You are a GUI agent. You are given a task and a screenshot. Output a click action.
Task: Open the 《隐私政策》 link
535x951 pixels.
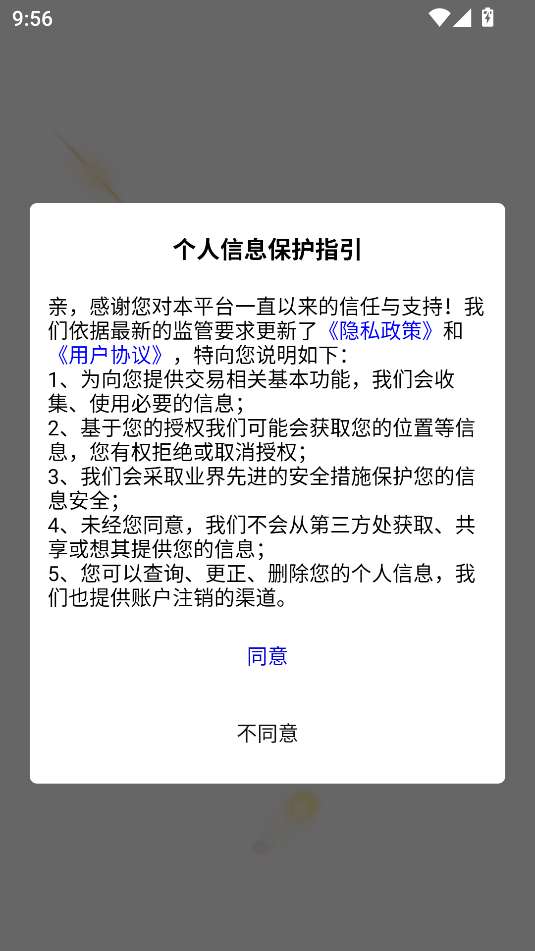pyautogui.click(x=380, y=331)
